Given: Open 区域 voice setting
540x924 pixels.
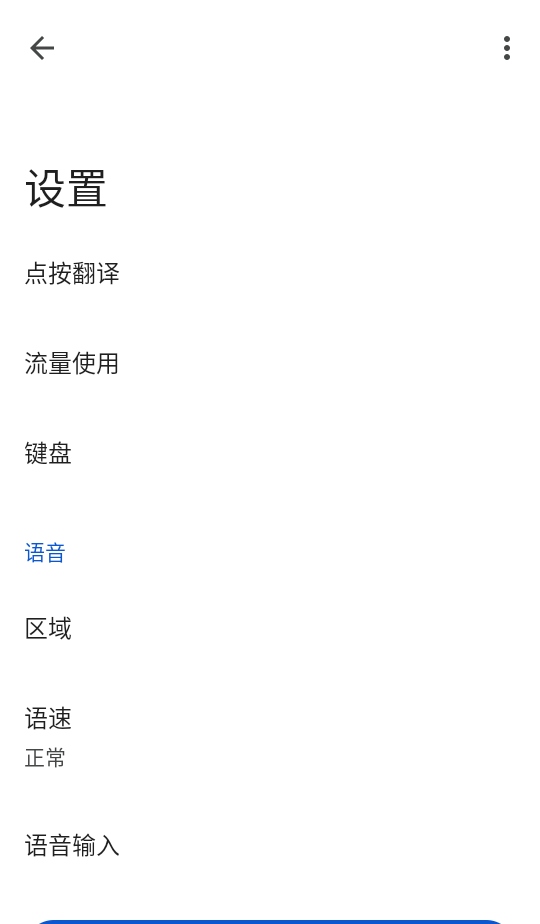Looking at the screenshot, I should click(270, 629).
